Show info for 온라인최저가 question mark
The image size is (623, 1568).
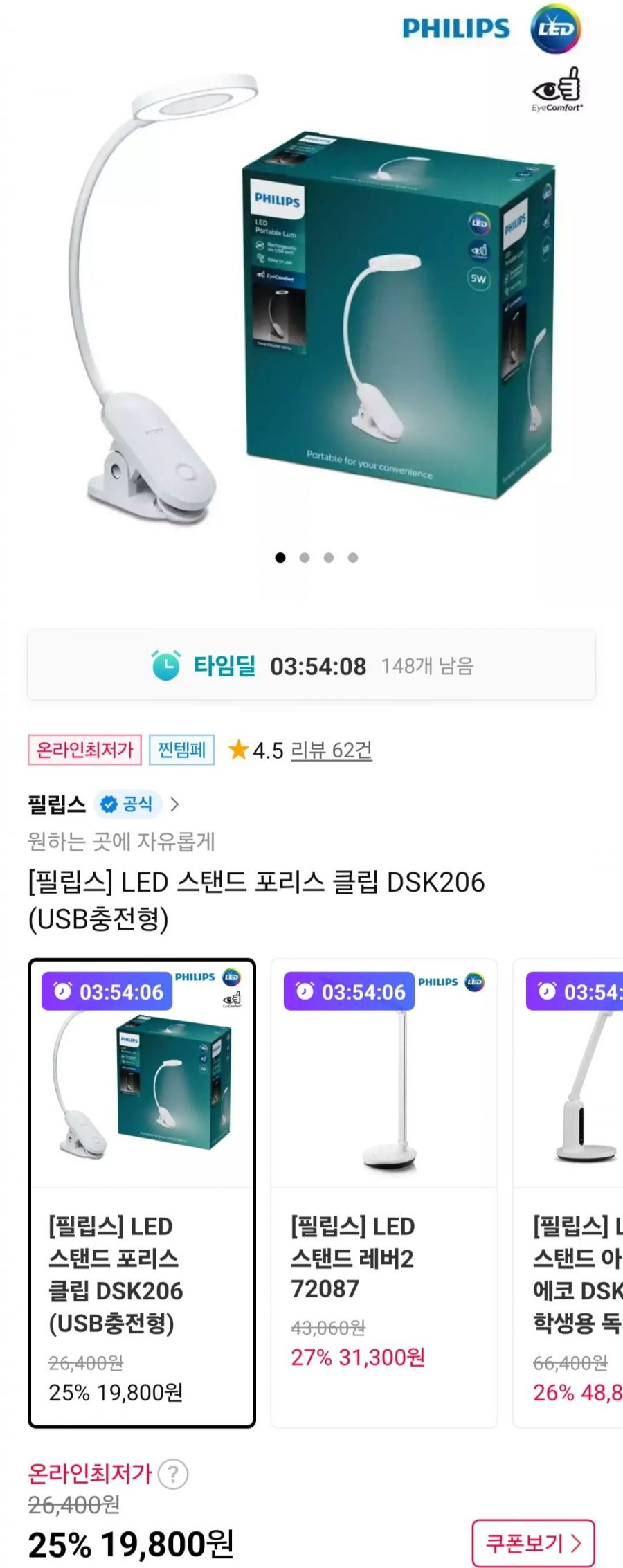click(173, 1474)
